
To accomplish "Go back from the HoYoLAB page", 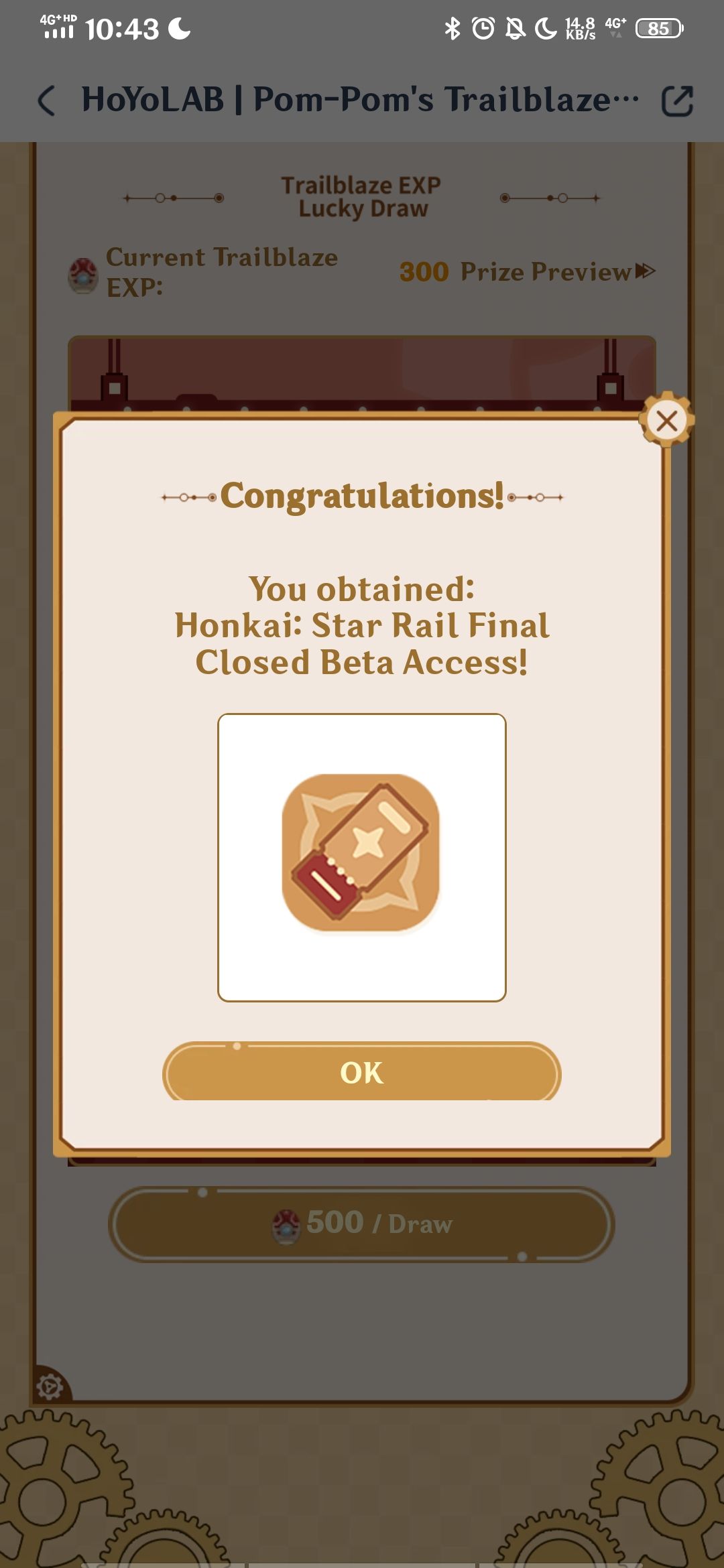I will pos(46,101).
